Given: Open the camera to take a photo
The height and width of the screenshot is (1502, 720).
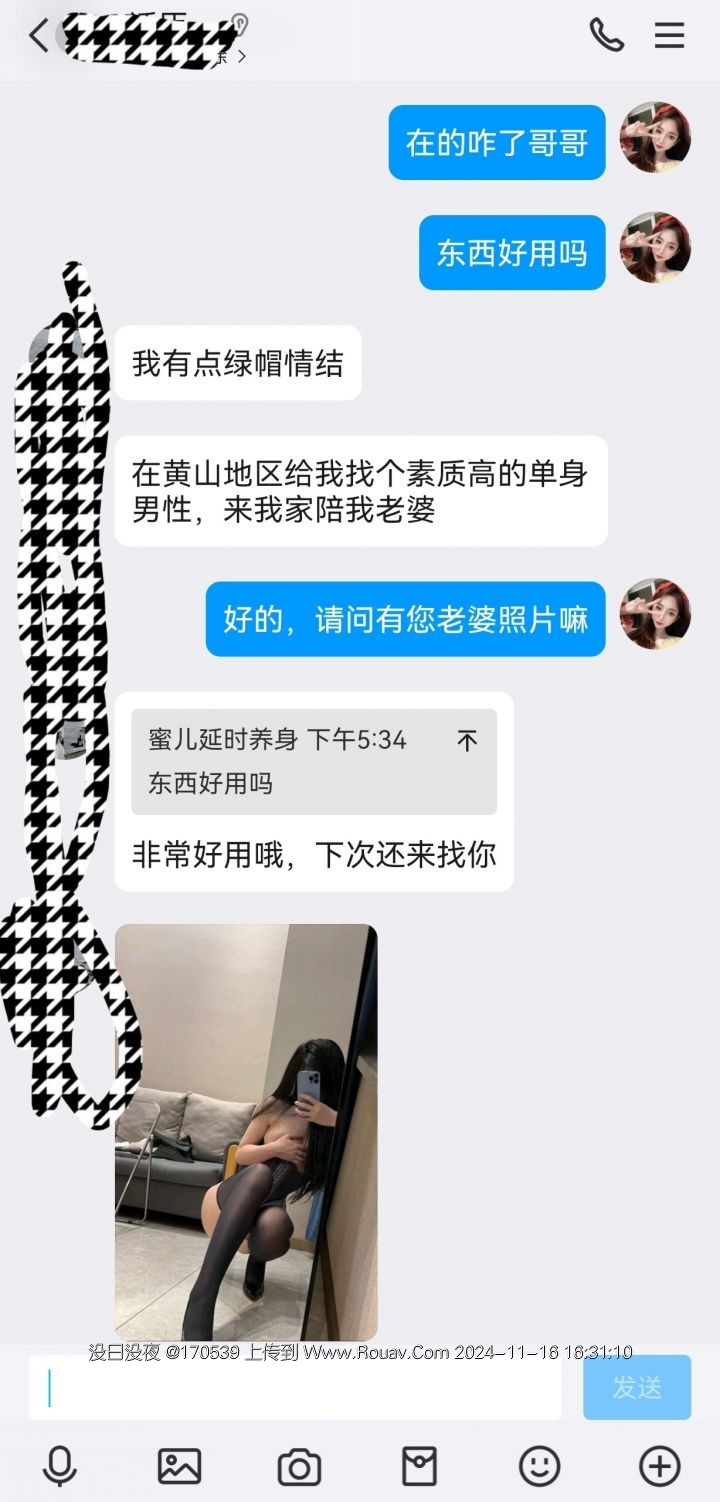Looking at the screenshot, I should (x=299, y=1467).
